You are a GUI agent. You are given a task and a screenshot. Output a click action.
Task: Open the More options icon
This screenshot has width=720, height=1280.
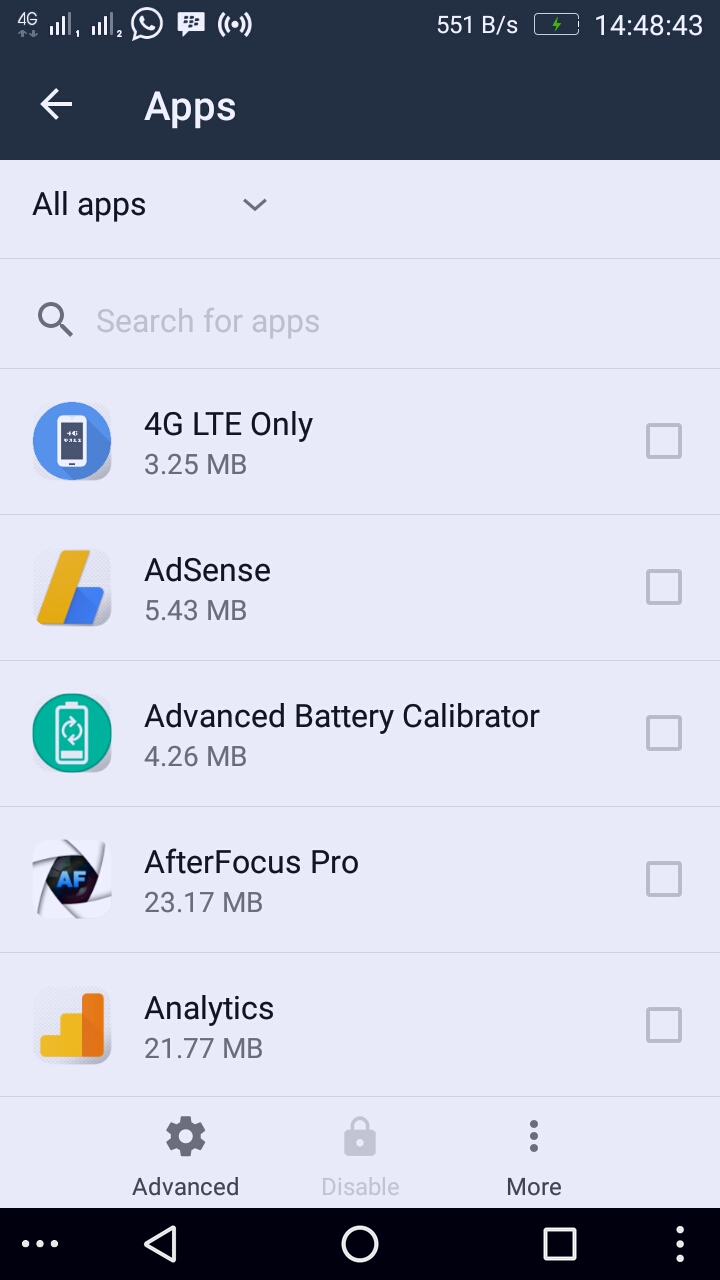[533, 1135]
